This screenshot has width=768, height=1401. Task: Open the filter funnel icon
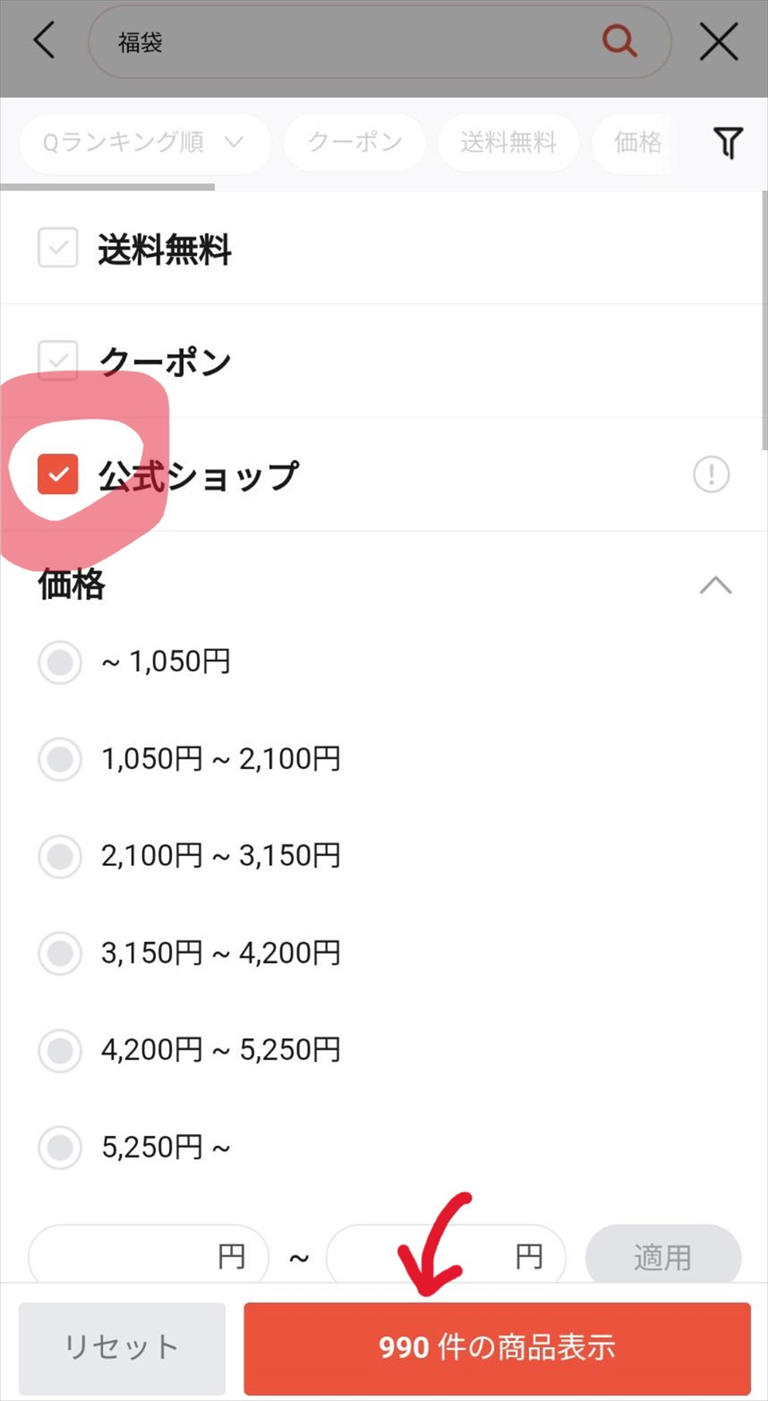[729, 143]
